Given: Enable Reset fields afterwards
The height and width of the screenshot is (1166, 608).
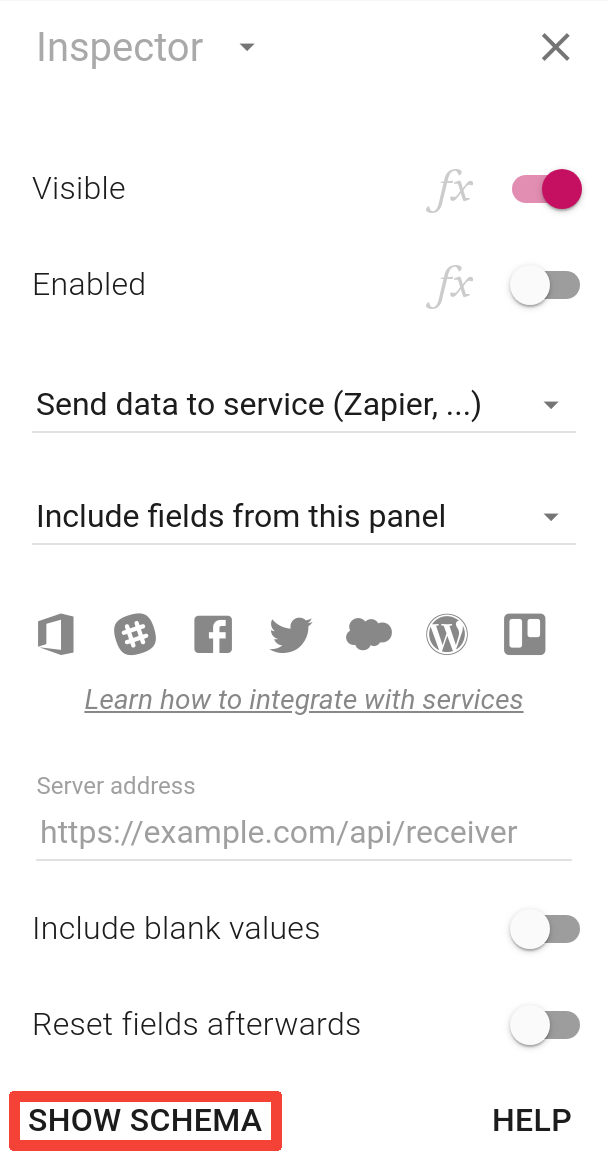Looking at the screenshot, I should [x=545, y=1025].
